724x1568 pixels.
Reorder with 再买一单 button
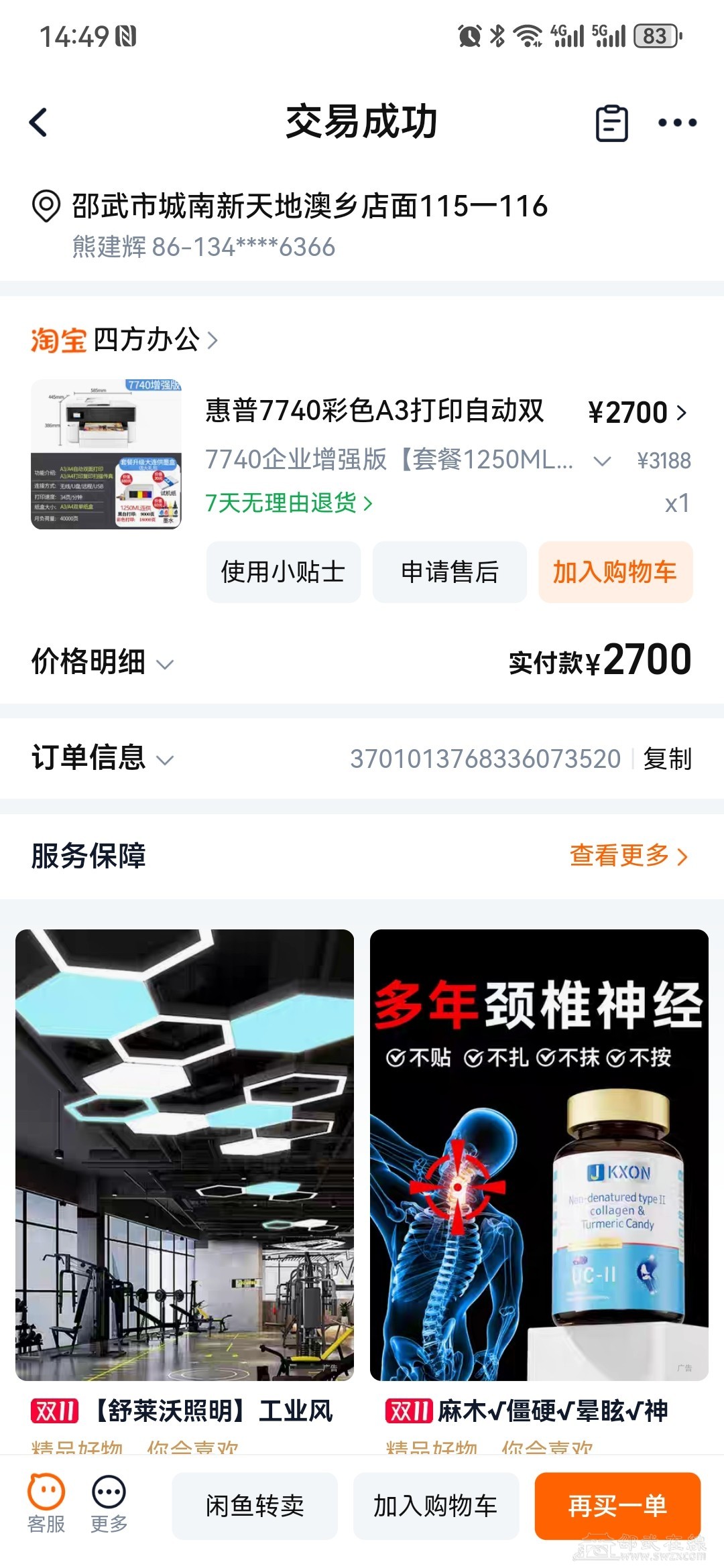pyautogui.click(x=617, y=1506)
